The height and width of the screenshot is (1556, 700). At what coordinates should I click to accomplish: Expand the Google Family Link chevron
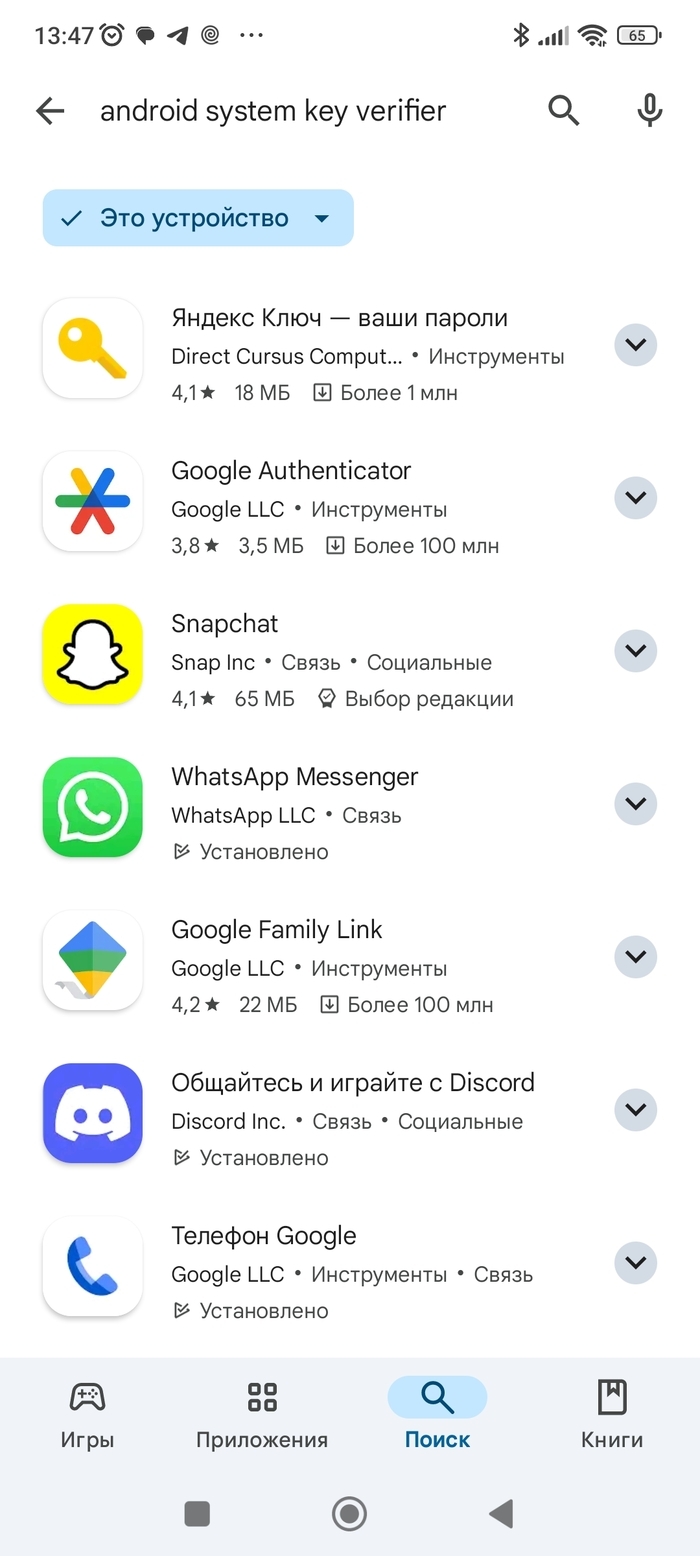click(635, 957)
